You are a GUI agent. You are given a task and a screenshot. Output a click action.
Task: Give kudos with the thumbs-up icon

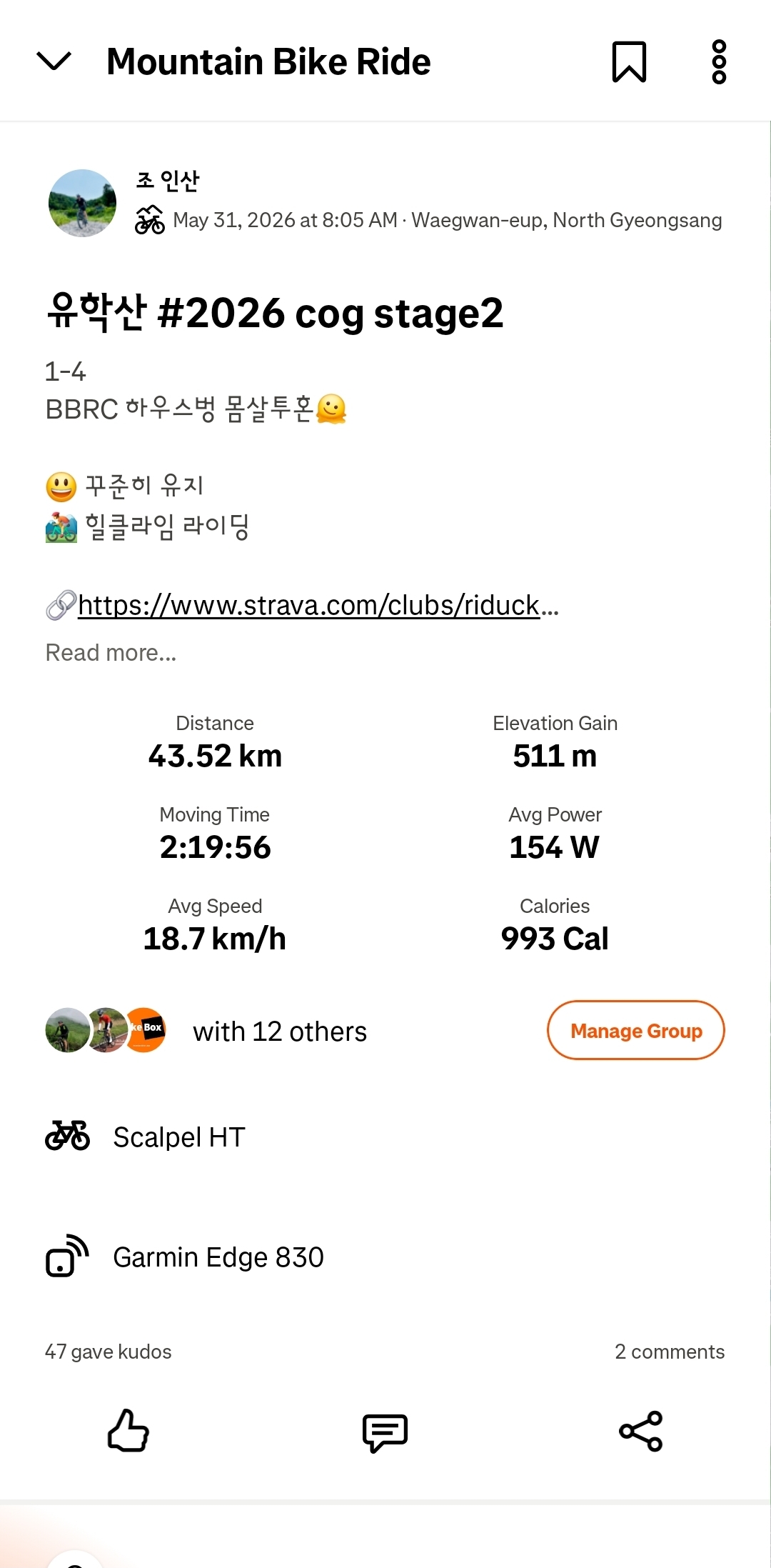128,1431
